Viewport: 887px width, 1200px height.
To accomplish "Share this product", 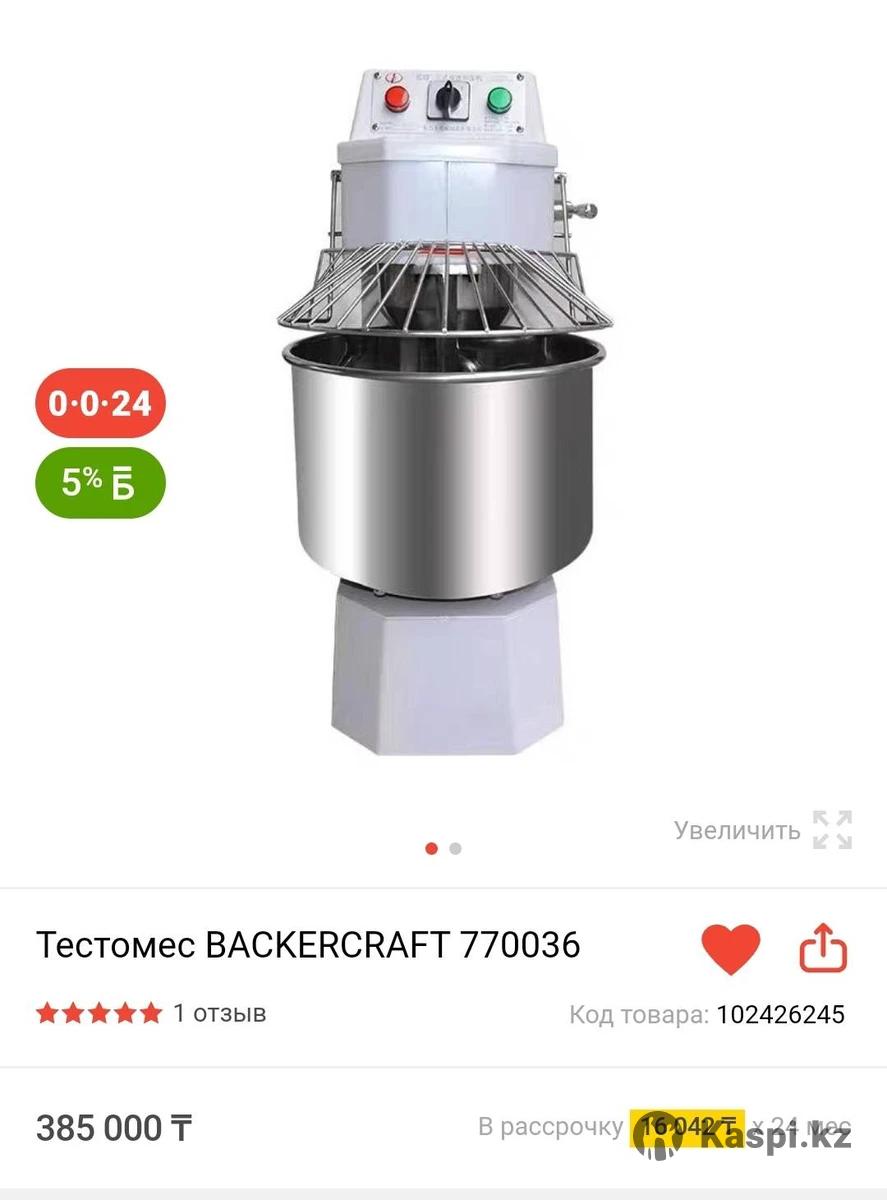I will (x=823, y=948).
